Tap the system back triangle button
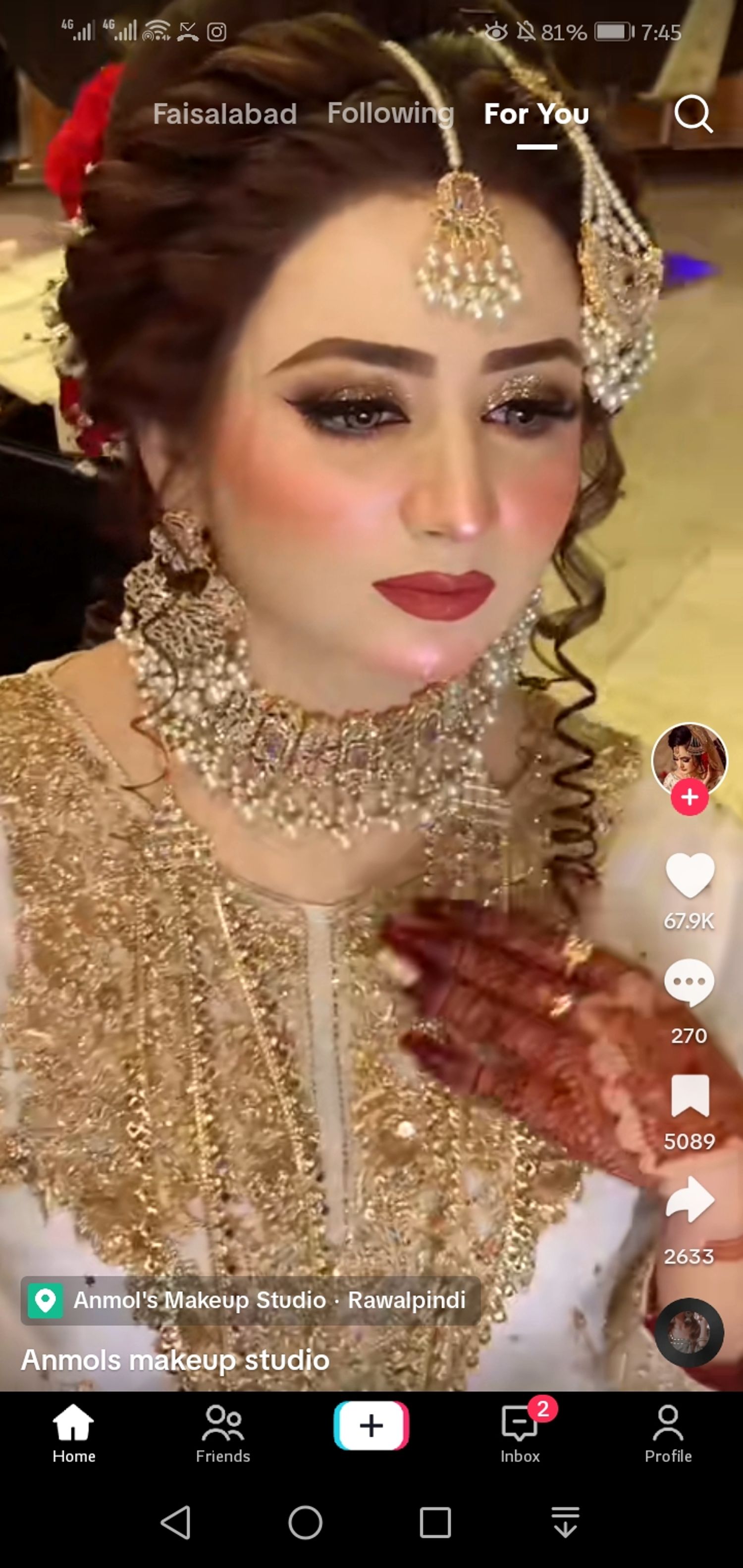The width and height of the screenshot is (743, 1568). 176,1522
